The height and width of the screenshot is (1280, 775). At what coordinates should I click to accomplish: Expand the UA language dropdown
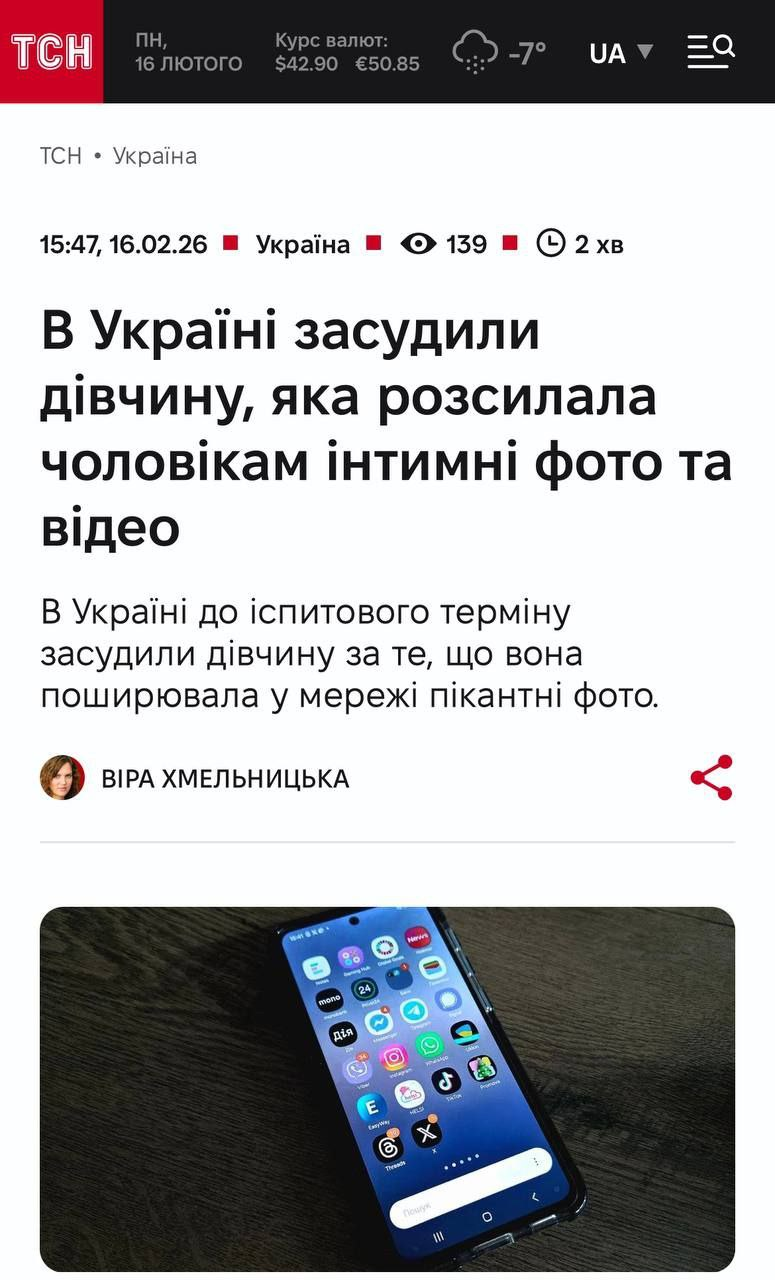[x=620, y=52]
